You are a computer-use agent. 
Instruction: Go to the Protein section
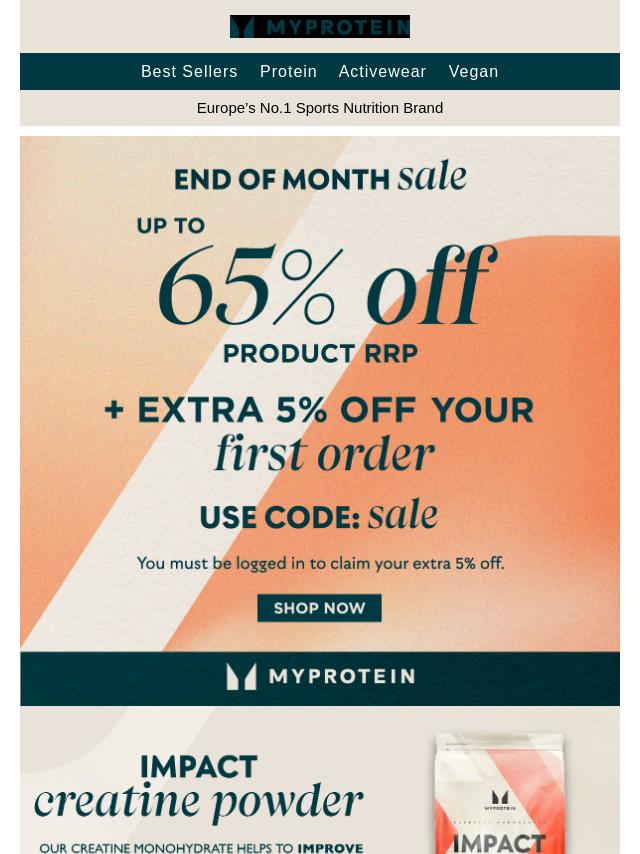(x=288, y=72)
